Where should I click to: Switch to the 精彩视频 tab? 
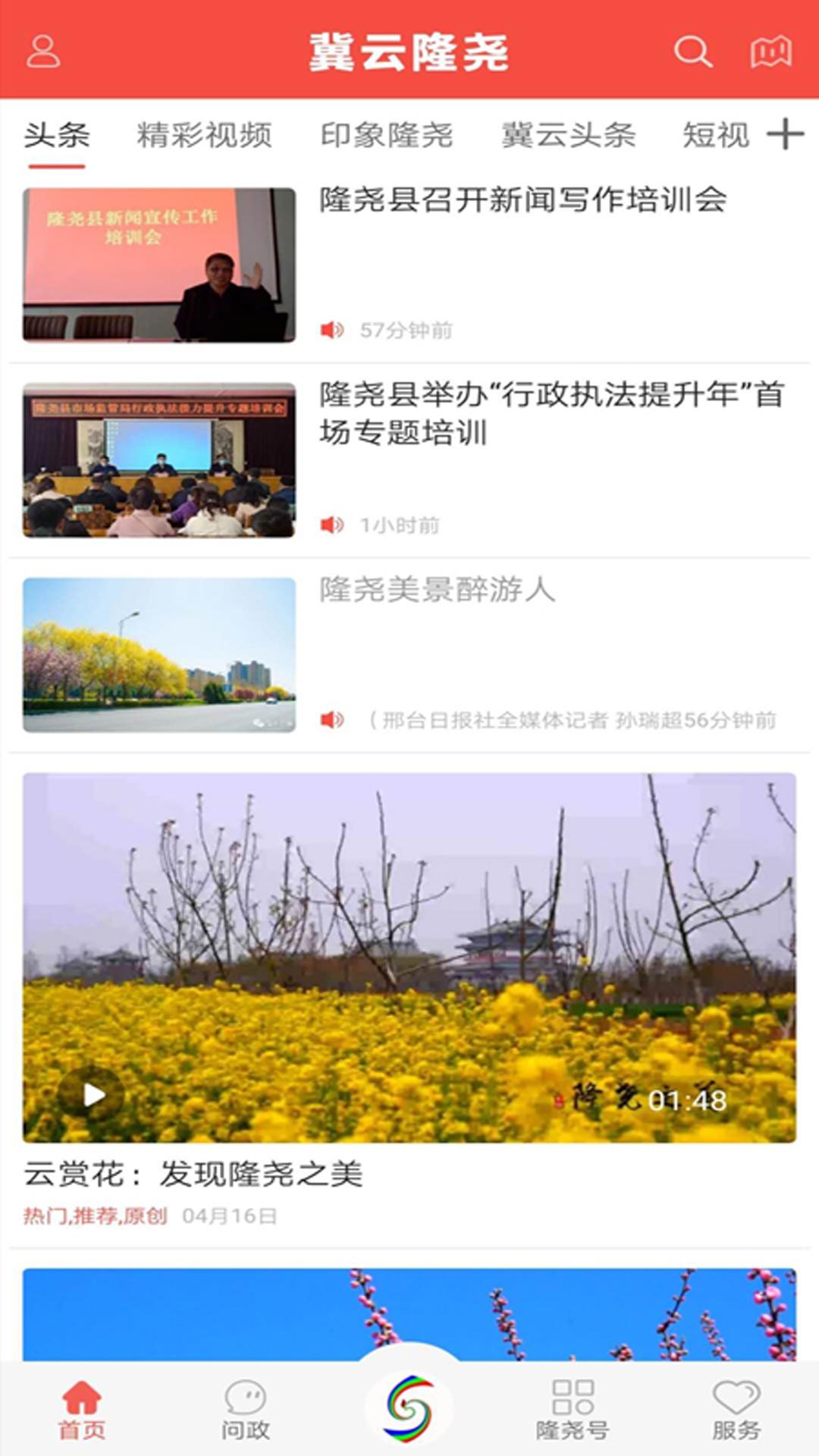coord(204,136)
